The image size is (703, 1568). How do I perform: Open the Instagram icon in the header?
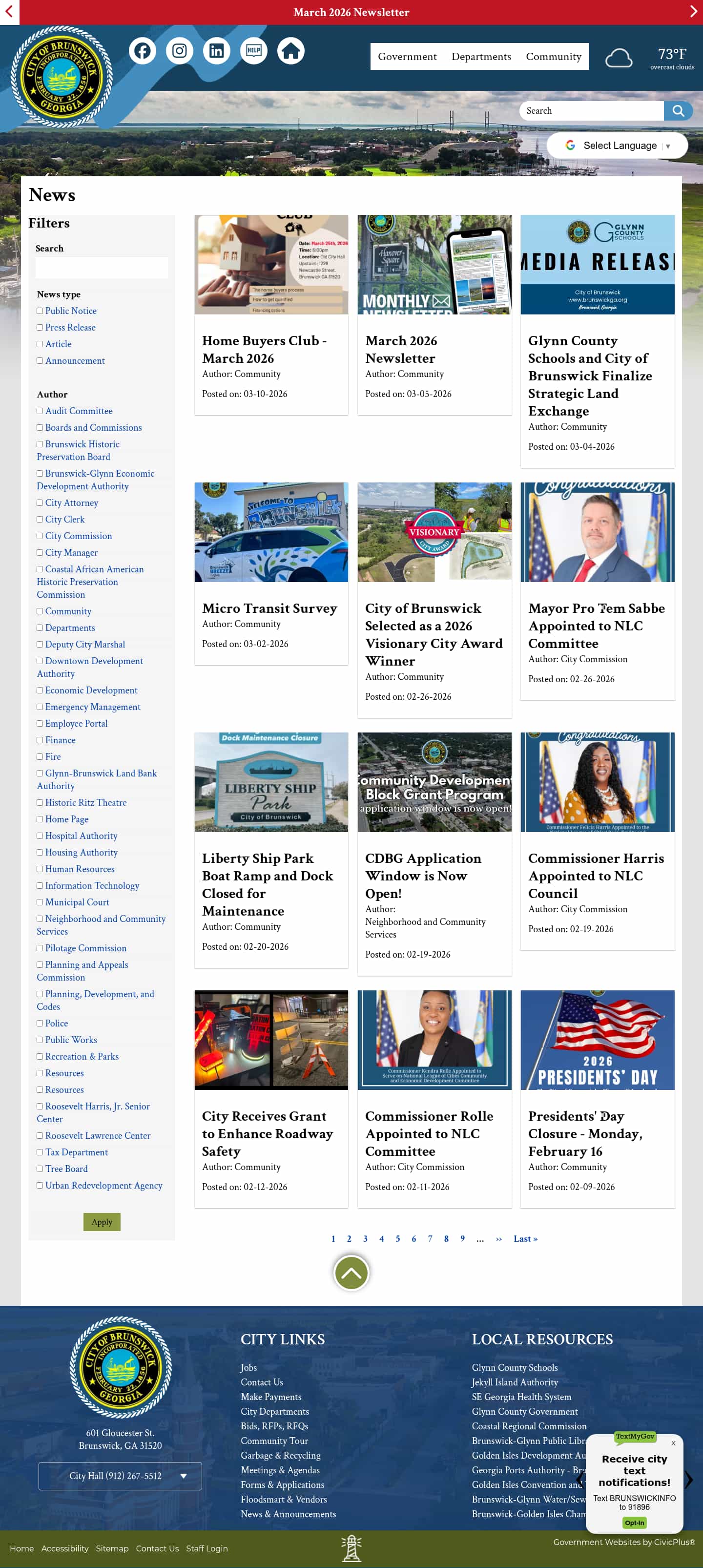coord(180,50)
